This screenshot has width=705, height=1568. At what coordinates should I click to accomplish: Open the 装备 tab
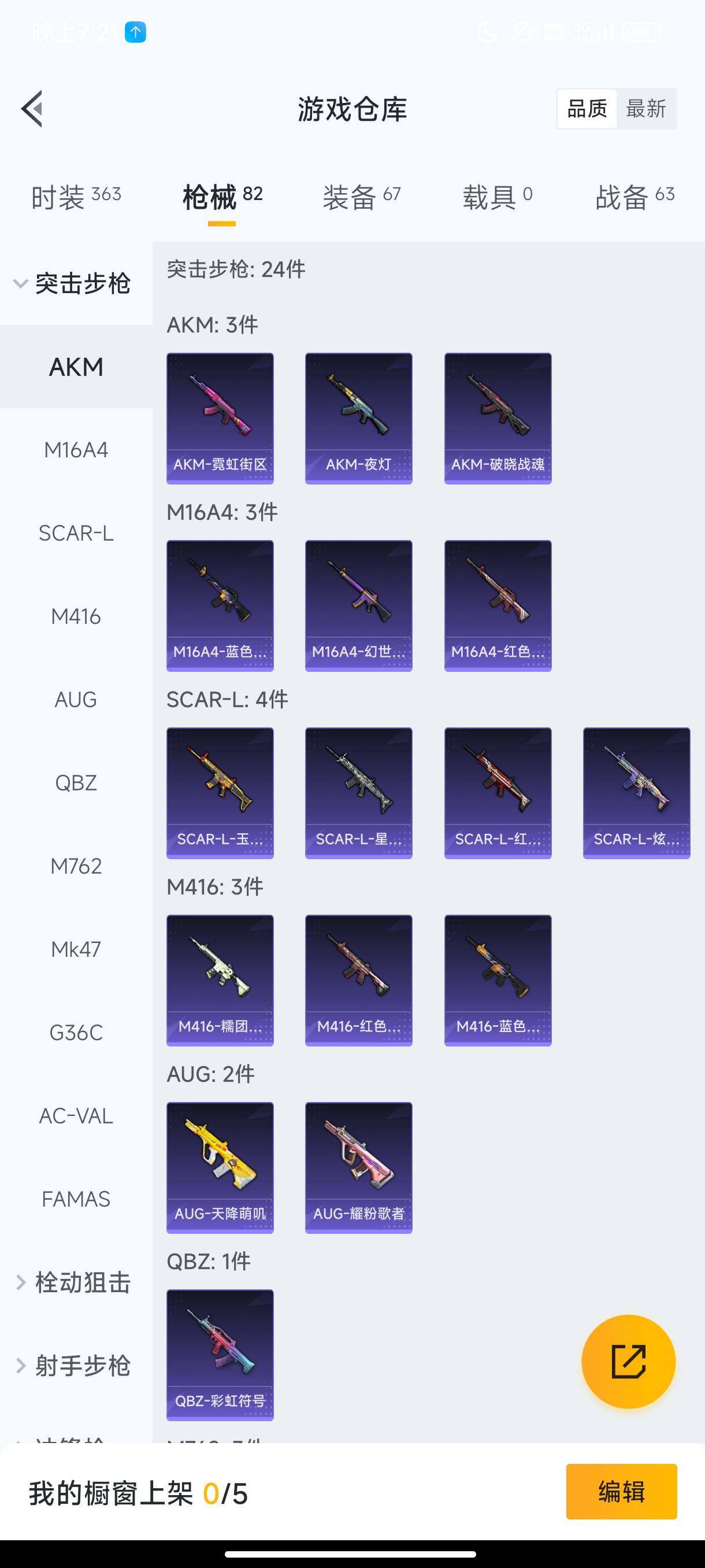(361, 197)
